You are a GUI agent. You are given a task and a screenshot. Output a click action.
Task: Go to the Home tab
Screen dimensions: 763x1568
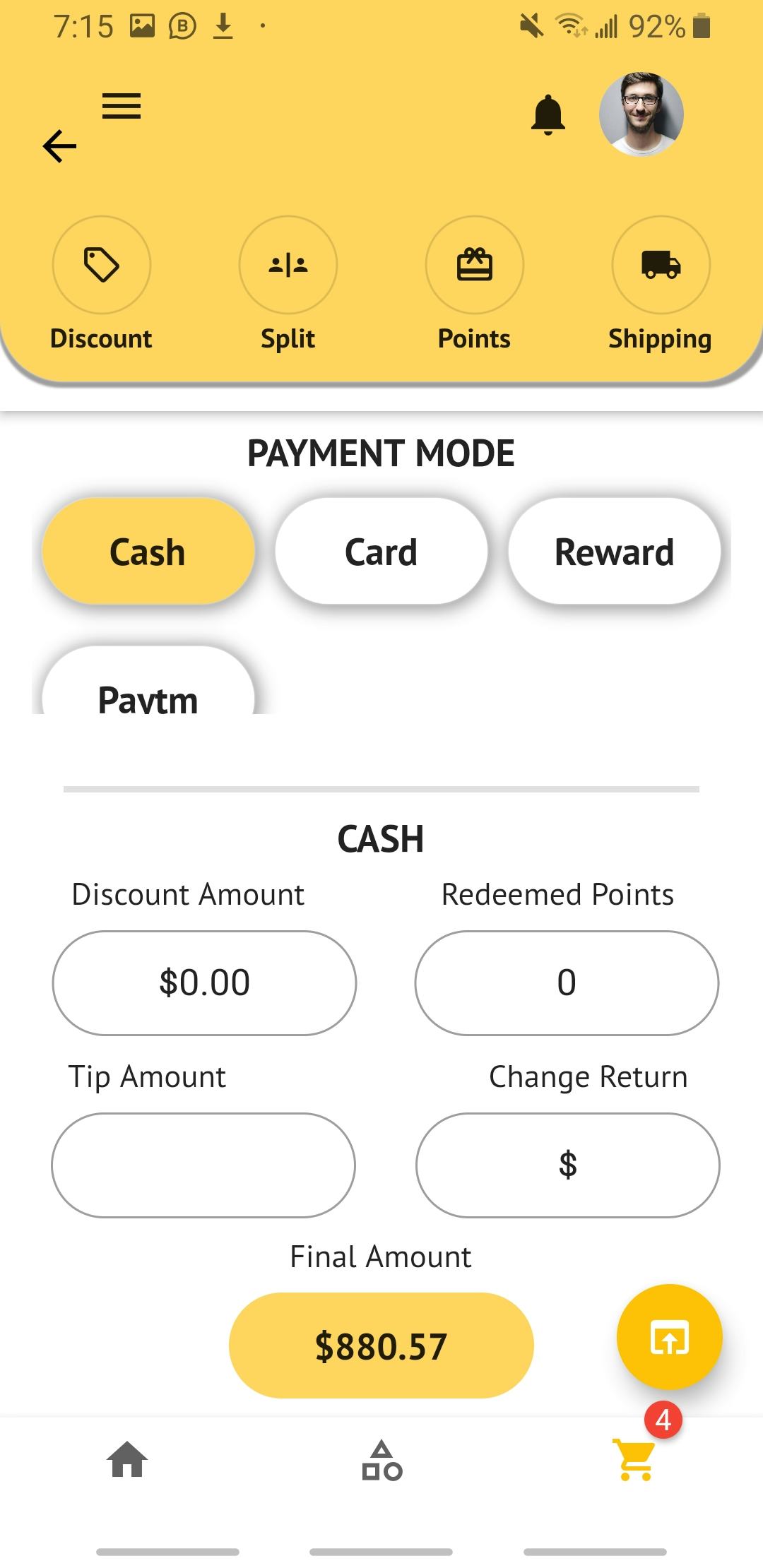click(x=127, y=1460)
